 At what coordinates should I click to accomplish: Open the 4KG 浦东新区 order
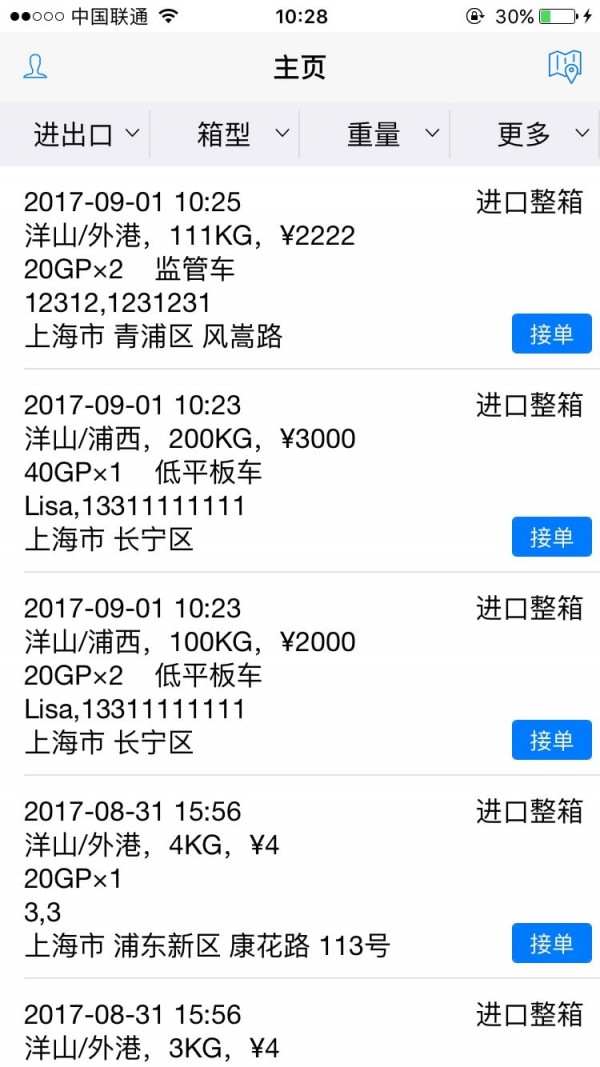click(250, 878)
